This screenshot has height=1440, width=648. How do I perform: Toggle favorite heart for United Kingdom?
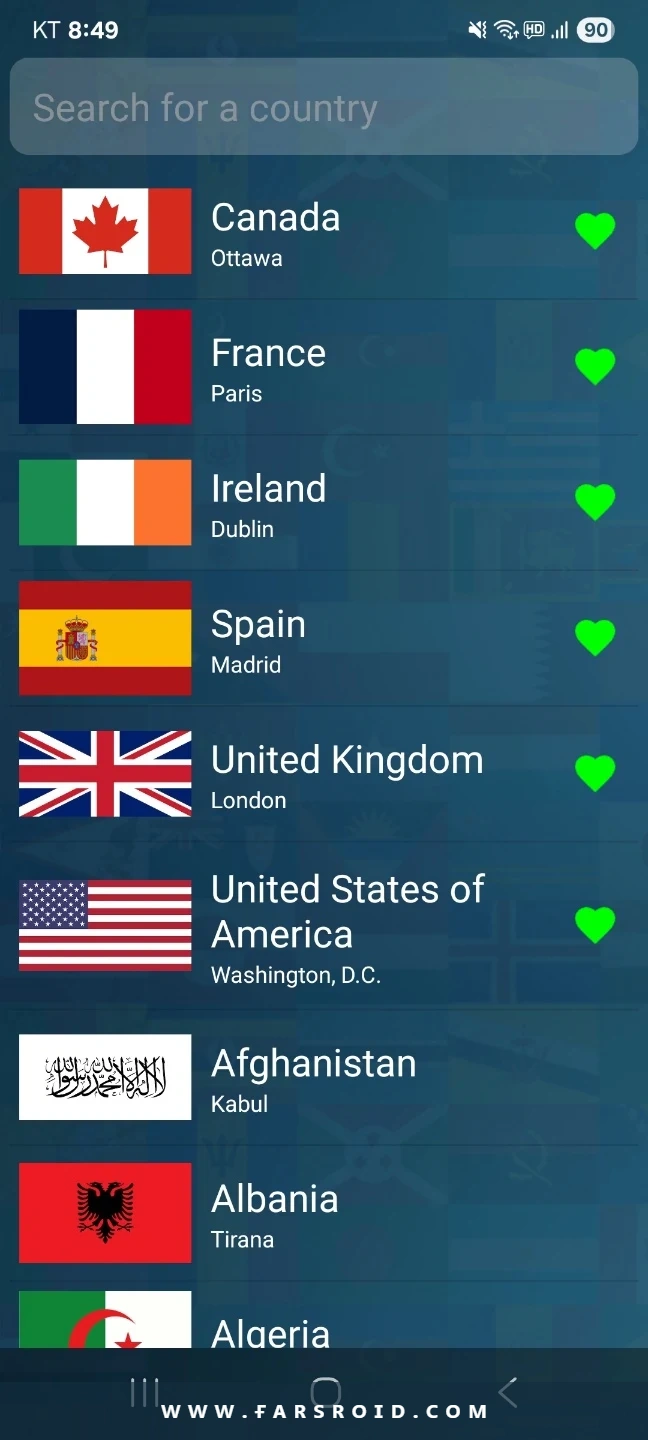(x=595, y=773)
